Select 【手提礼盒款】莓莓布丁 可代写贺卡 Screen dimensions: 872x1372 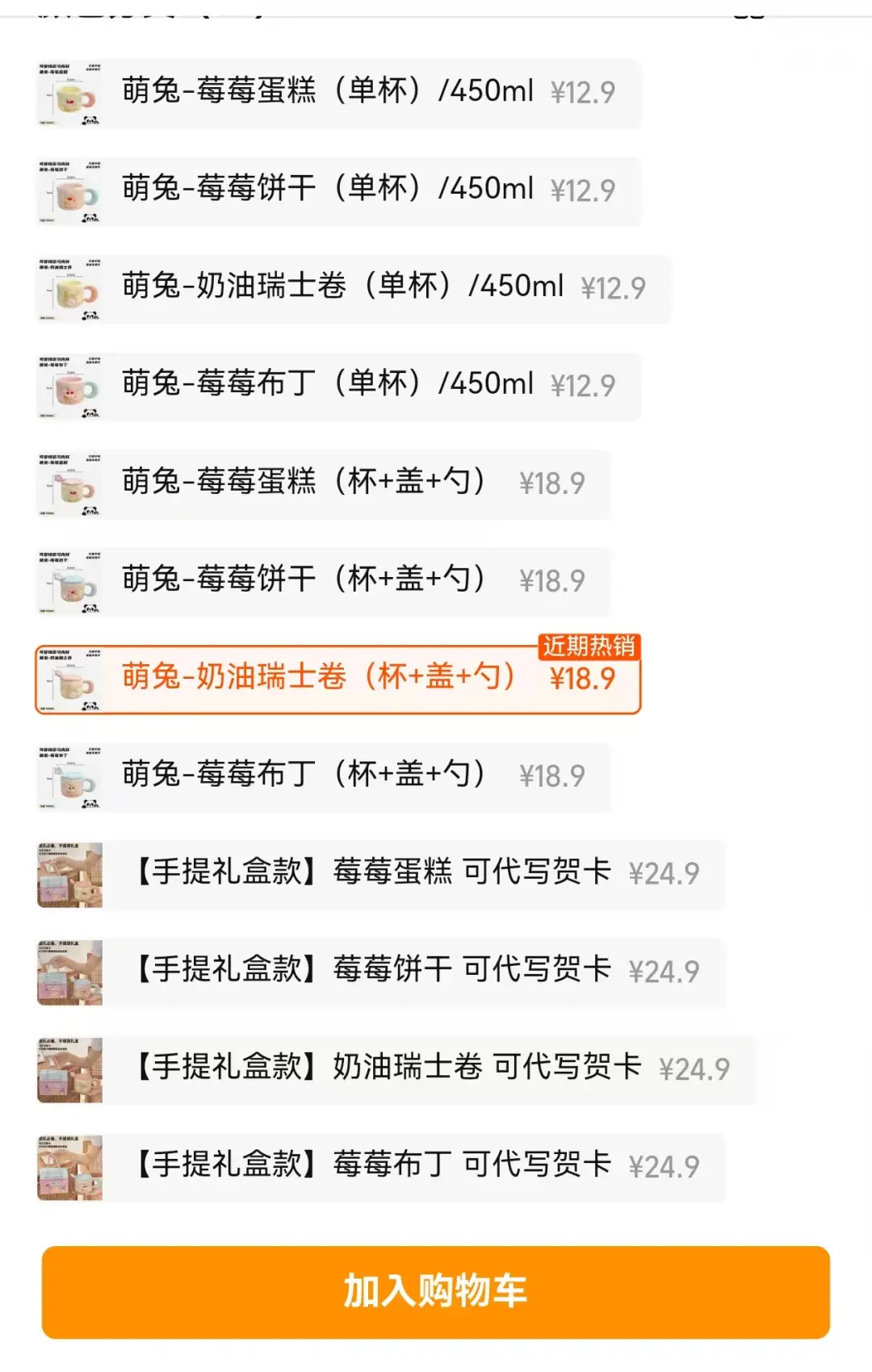tap(379, 1167)
